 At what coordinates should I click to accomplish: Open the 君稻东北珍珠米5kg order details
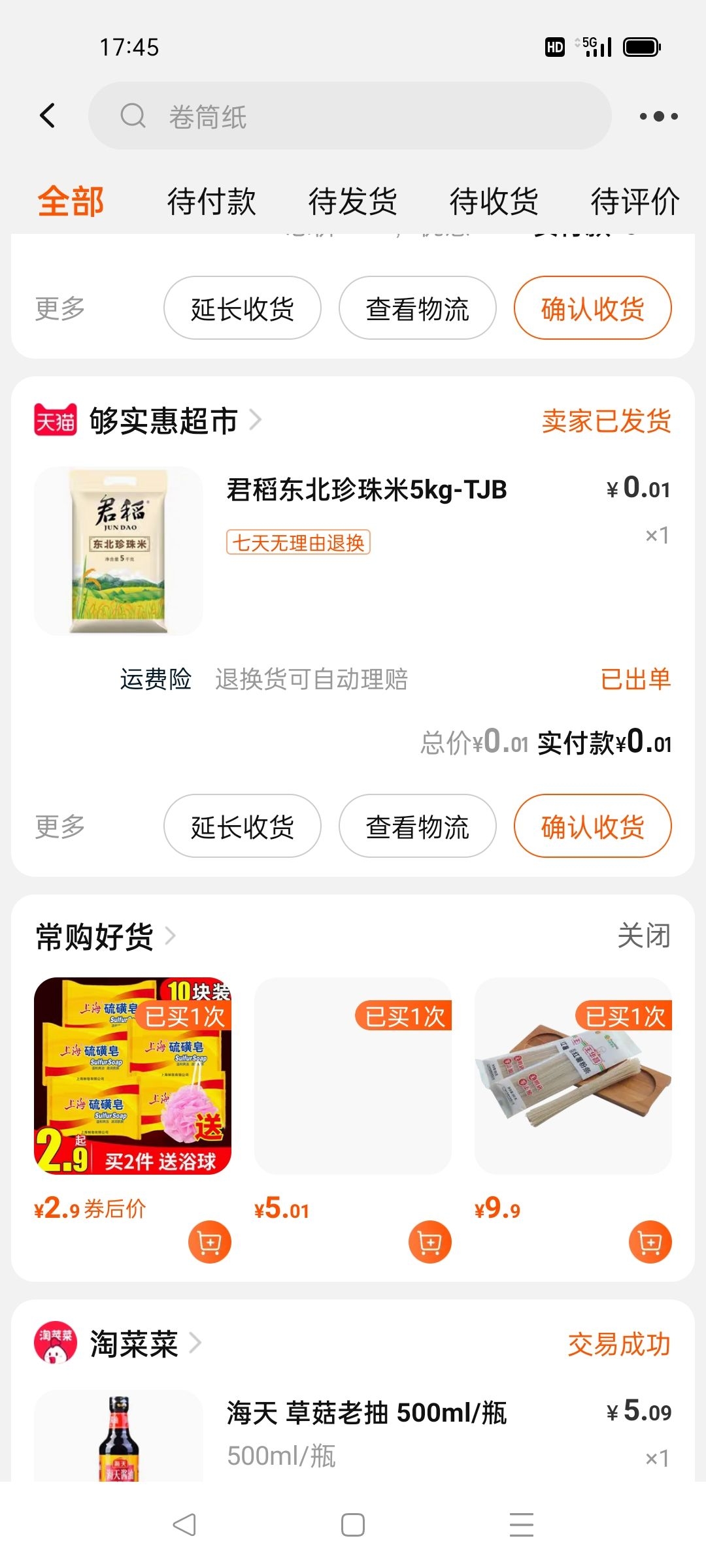click(x=366, y=490)
